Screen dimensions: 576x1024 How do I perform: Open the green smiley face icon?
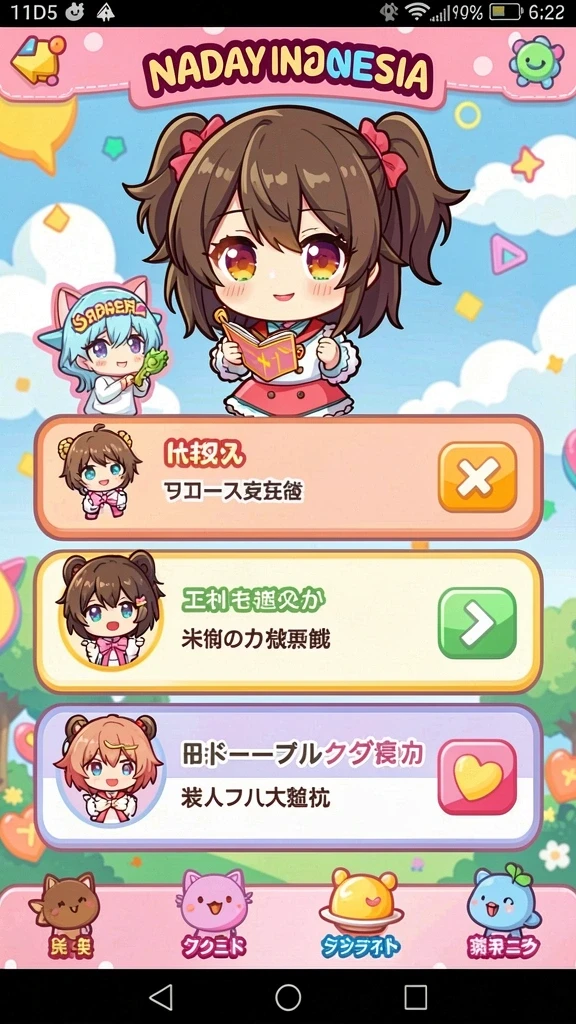[536, 61]
